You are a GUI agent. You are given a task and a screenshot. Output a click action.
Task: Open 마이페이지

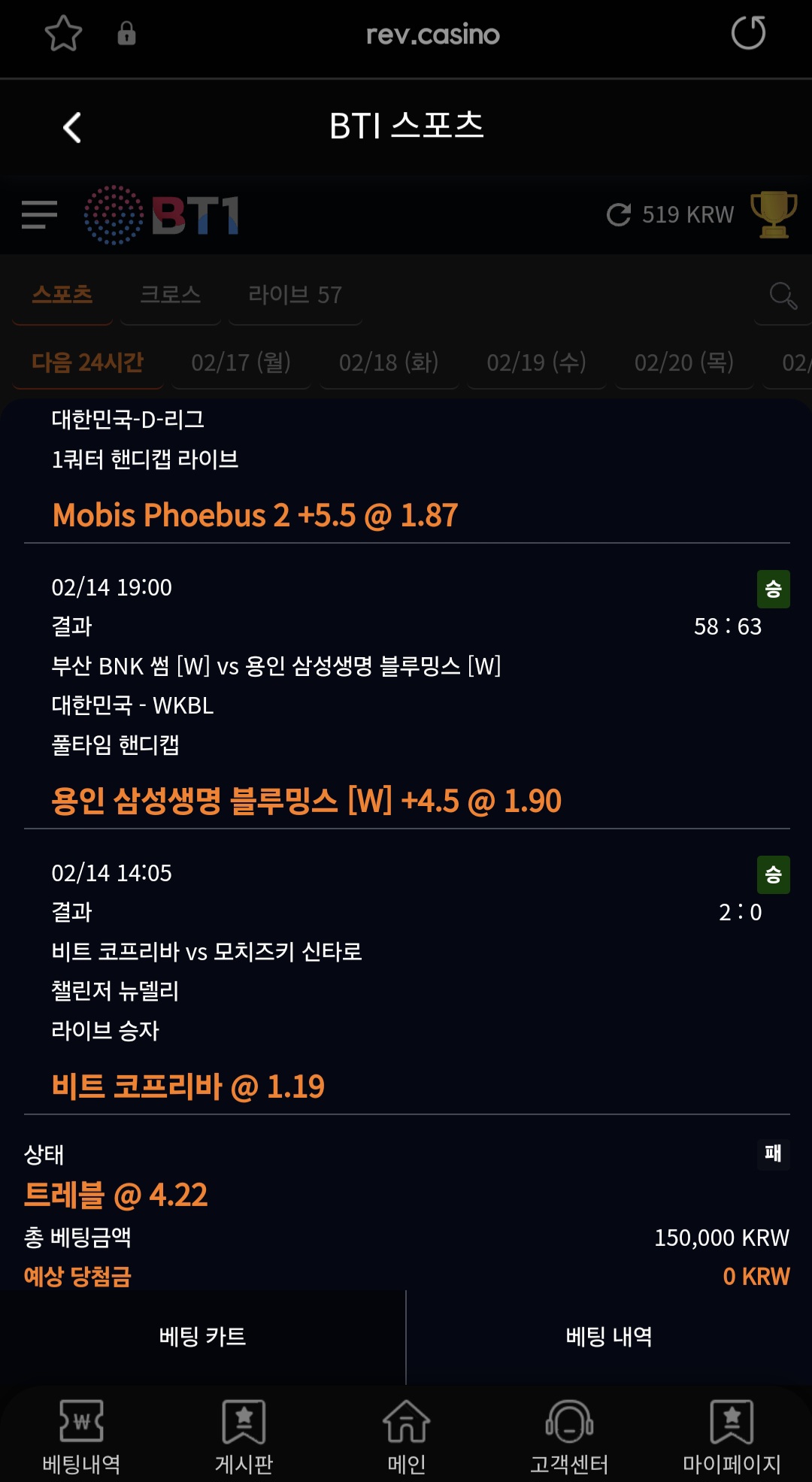click(x=732, y=1437)
